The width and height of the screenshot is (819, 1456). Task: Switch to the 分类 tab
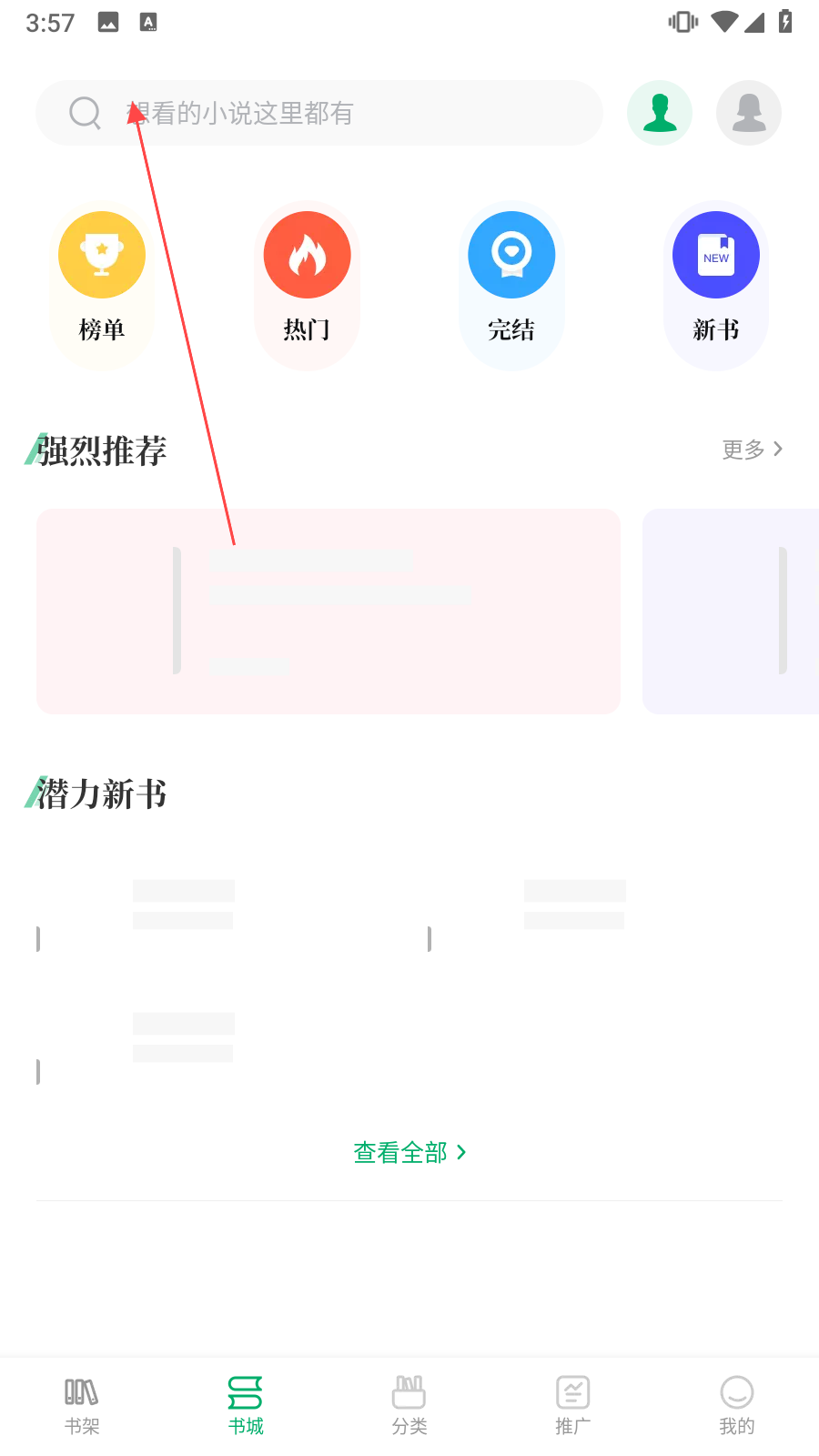(x=409, y=1406)
